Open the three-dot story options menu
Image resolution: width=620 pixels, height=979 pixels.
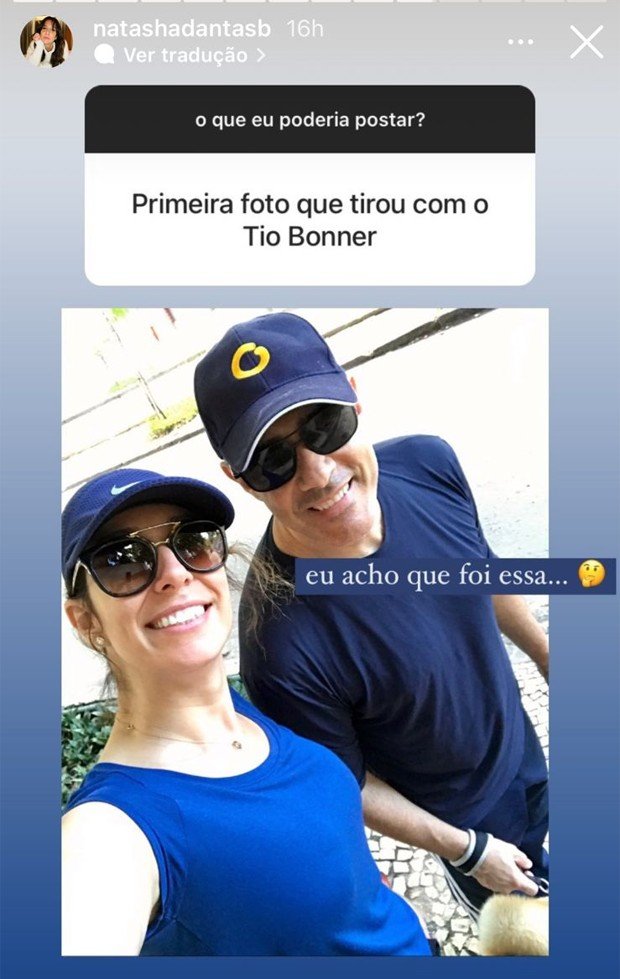click(520, 42)
